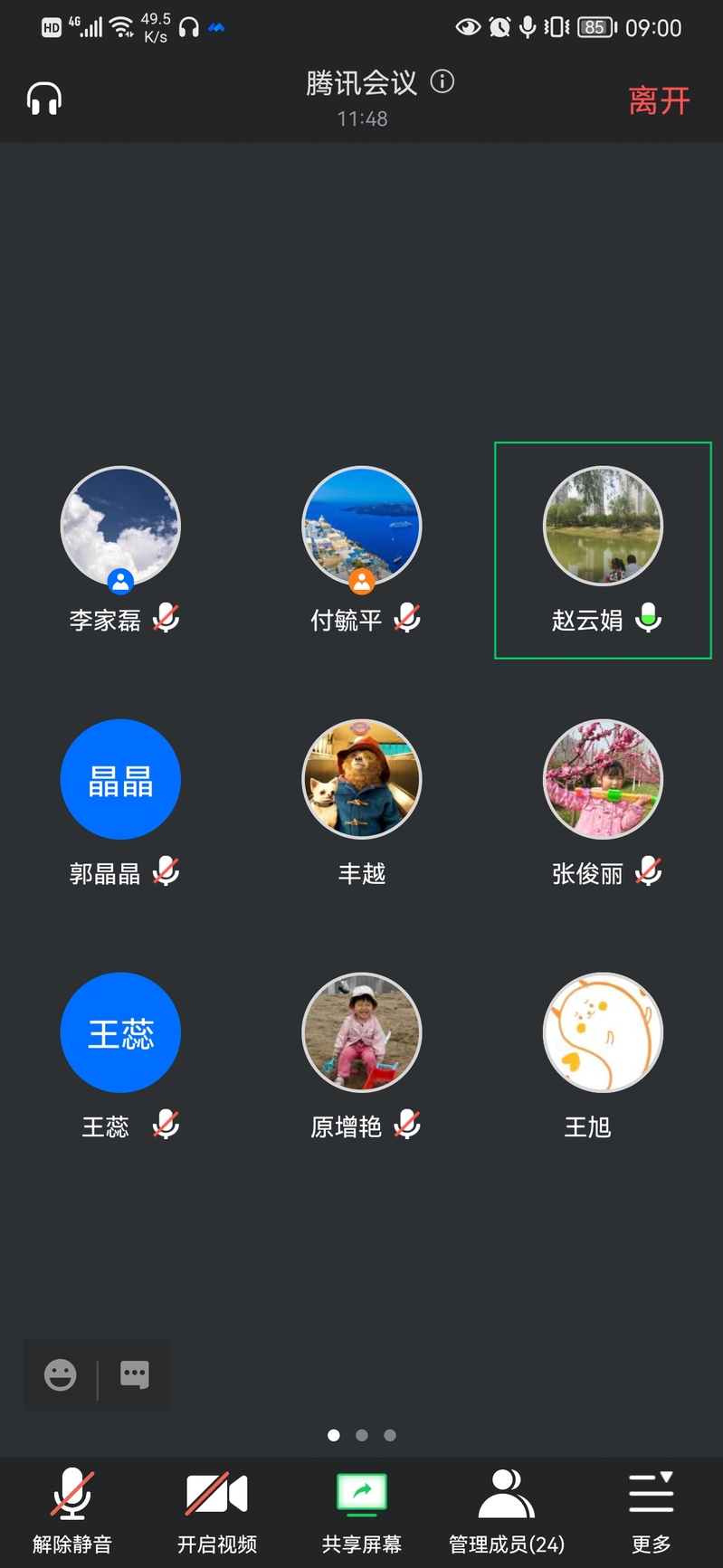This screenshot has height=1568, width=723.
Task: Select participant 张俊丽's avatar
Action: click(603, 779)
